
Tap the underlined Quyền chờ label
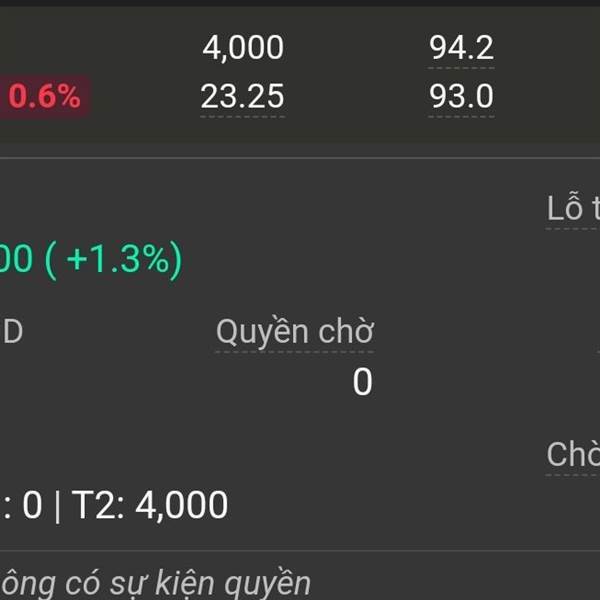[x=295, y=332]
